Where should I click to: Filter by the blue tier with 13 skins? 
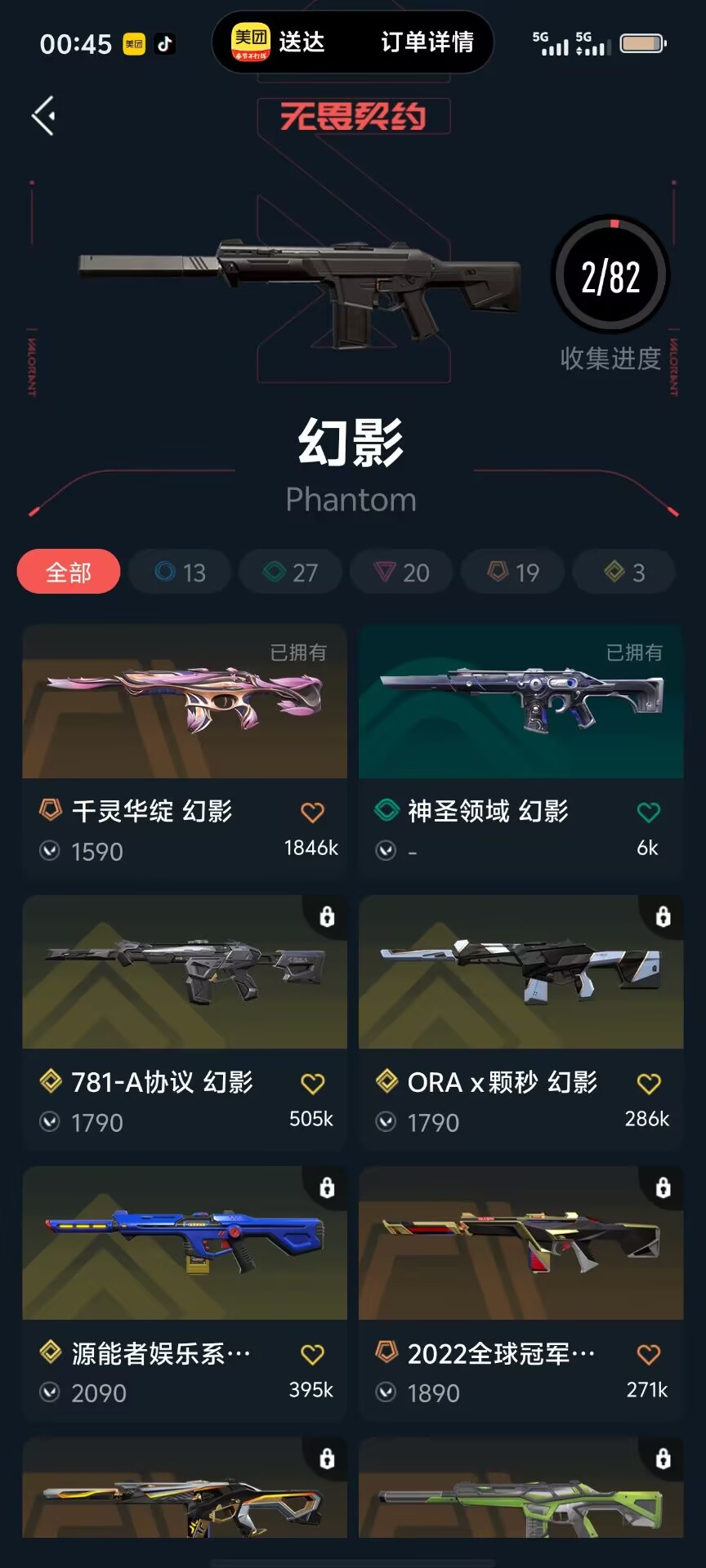click(180, 572)
